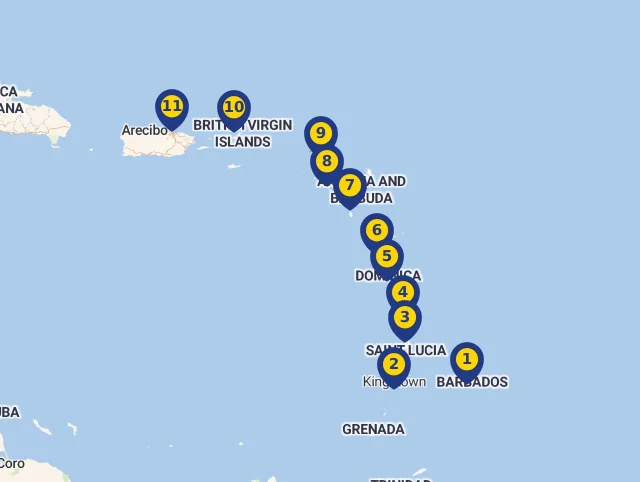Open map marker number 6
The width and height of the screenshot is (640, 482).
[x=376, y=230]
